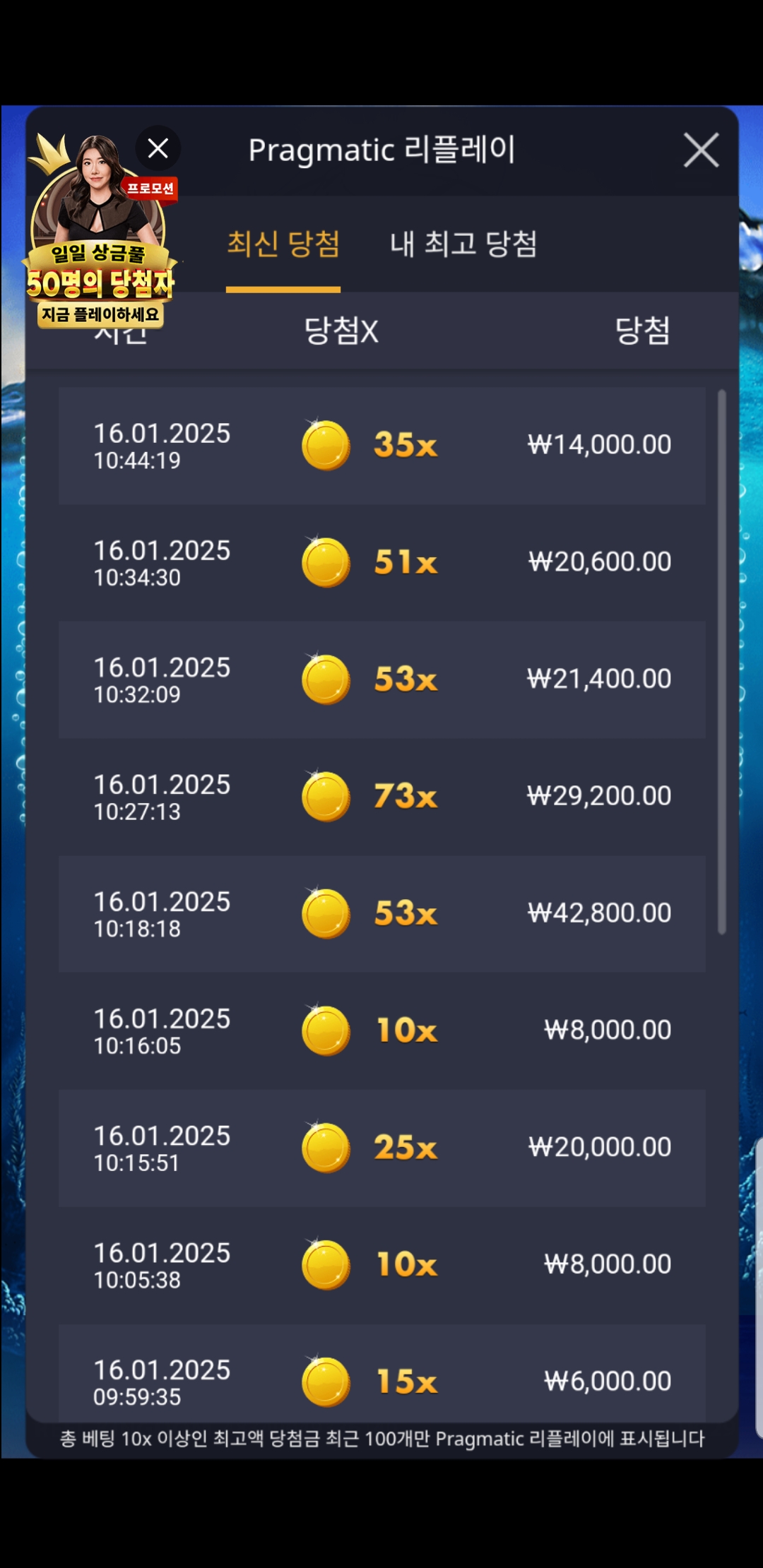Open the 10x replay from 10:05:38
This screenshot has width=763, height=1568.
tap(381, 1264)
